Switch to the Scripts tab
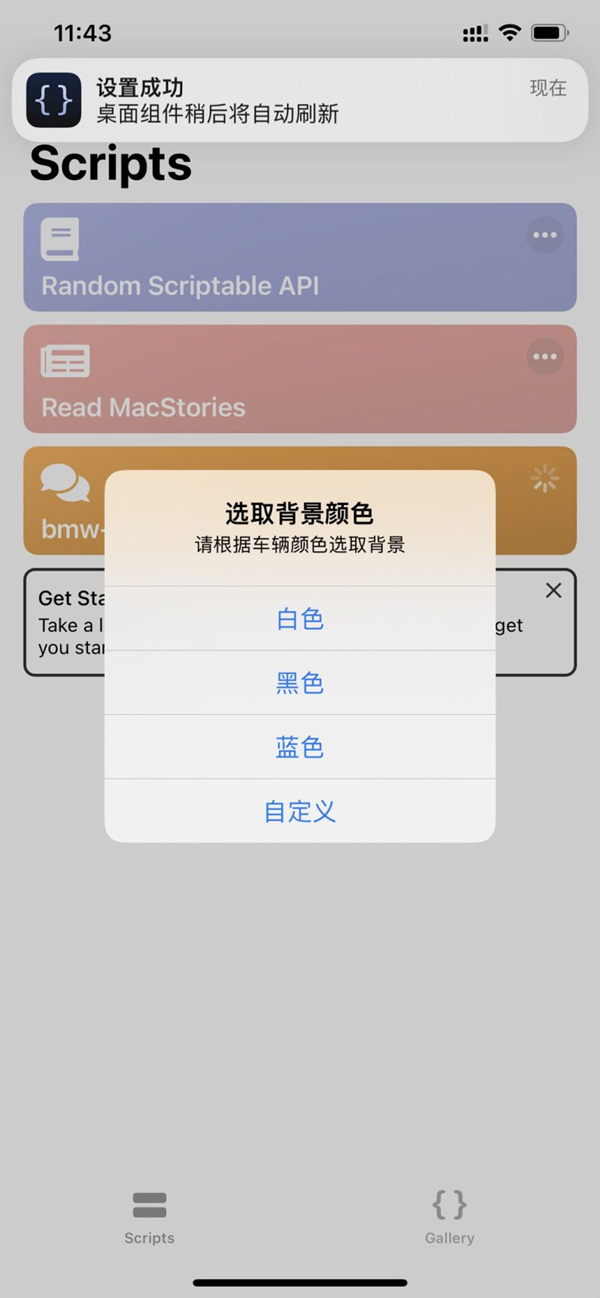This screenshot has width=600, height=1298. pos(149,1216)
